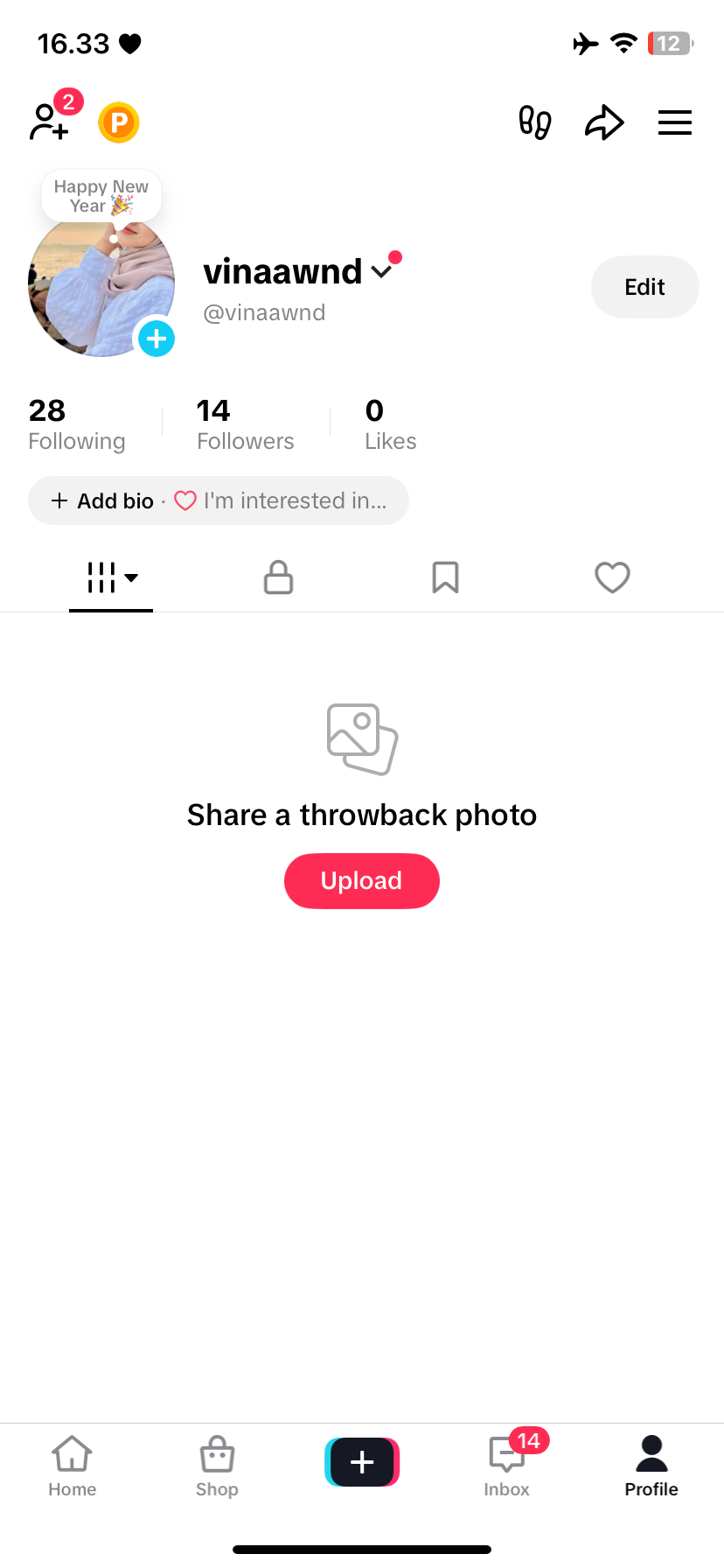
Task: Open the footprints profile views icon
Action: point(534,122)
